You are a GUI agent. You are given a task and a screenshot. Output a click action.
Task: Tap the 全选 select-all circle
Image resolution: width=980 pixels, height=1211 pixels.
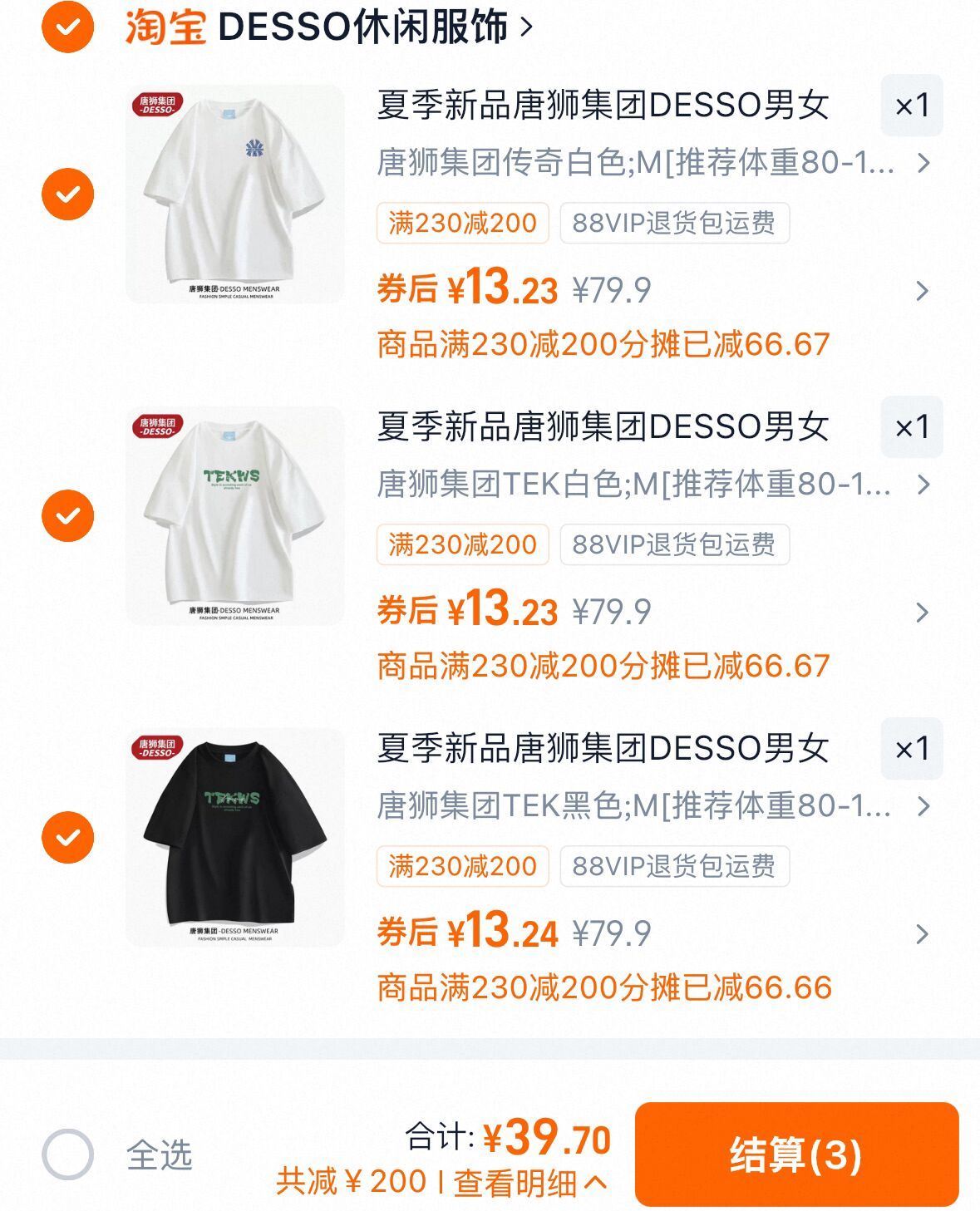[x=67, y=1154]
